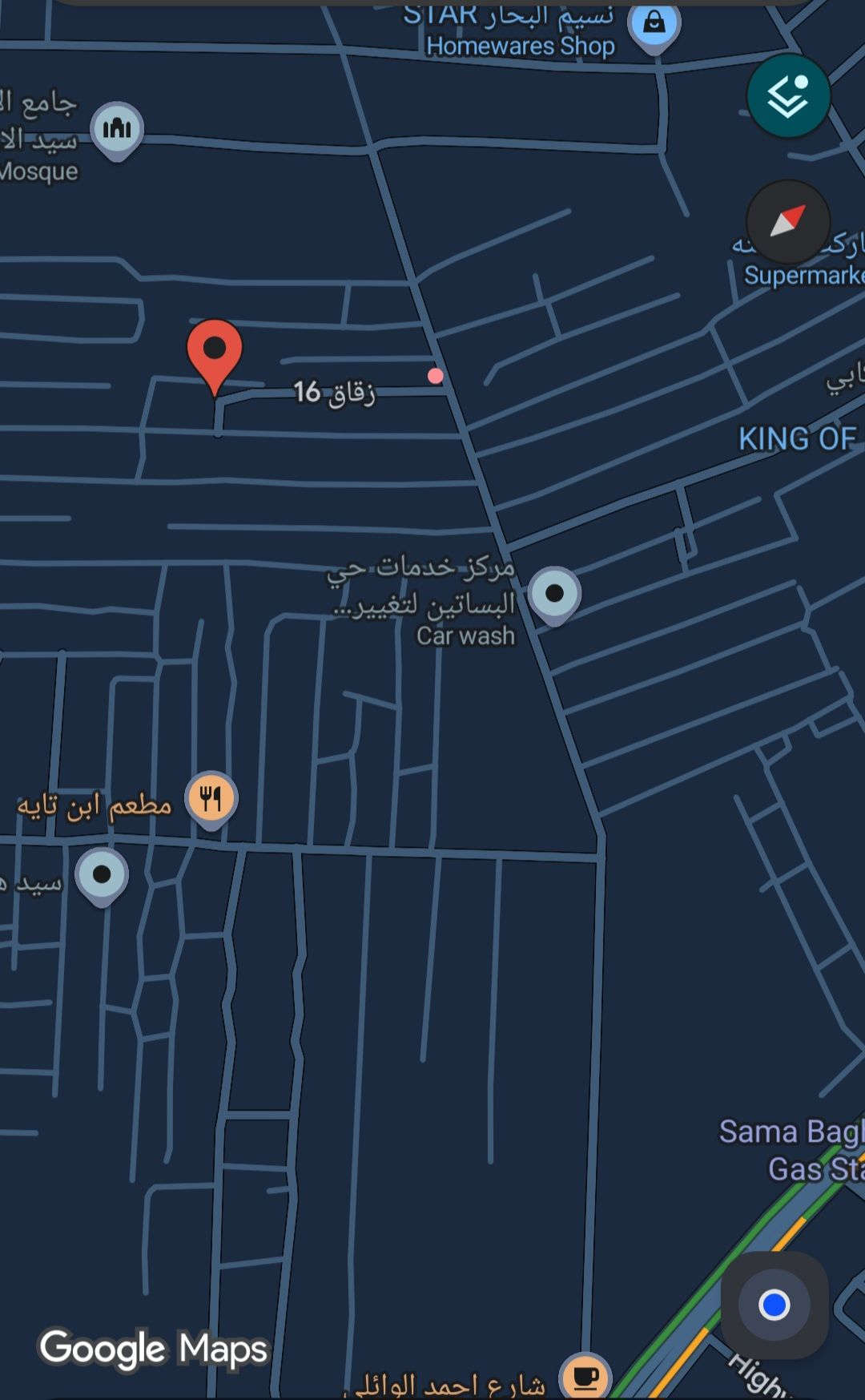Open مطعم ابن تايه restaurant marker
Viewport: 865px width, 1400px height.
(x=211, y=799)
